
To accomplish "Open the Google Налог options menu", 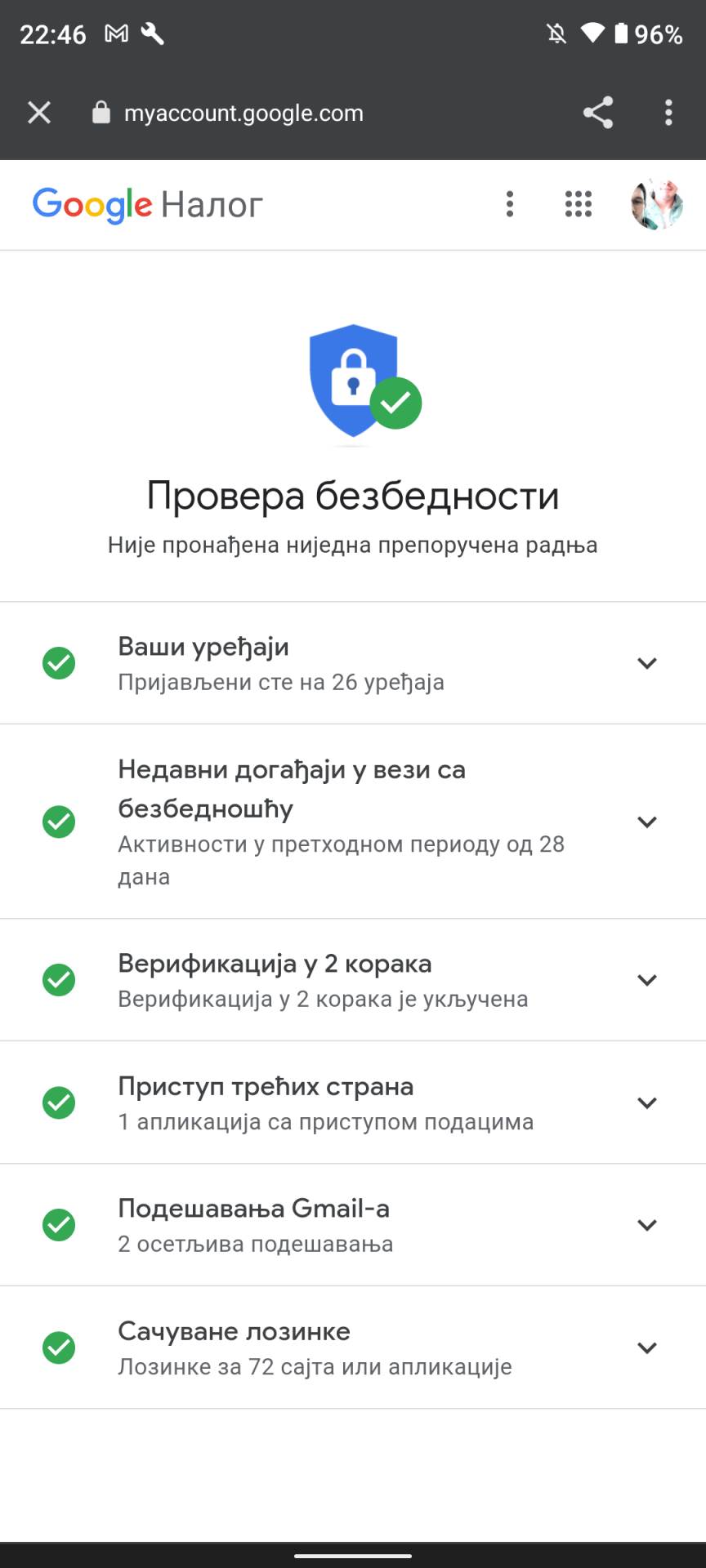I will pyautogui.click(x=510, y=204).
